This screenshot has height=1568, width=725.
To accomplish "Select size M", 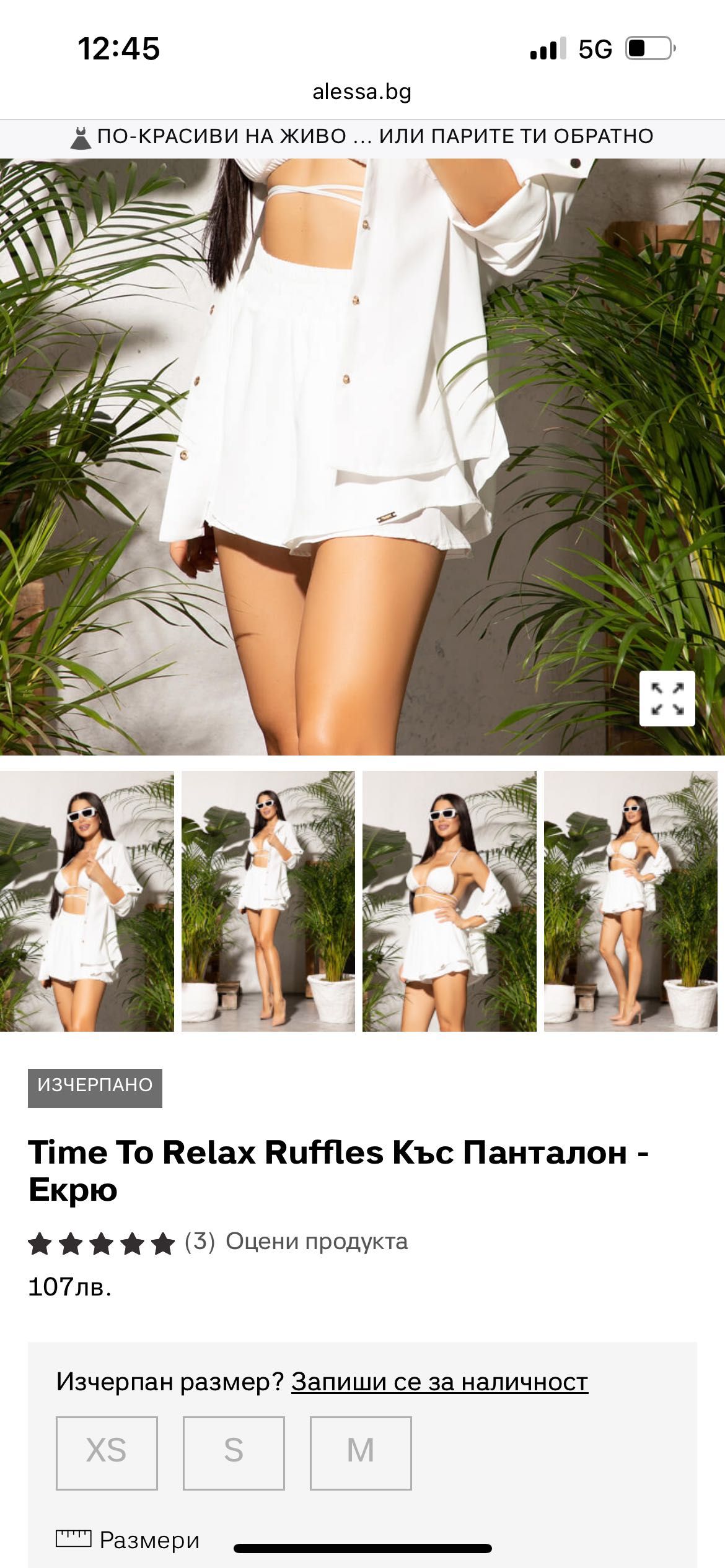I will click(361, 1452).
